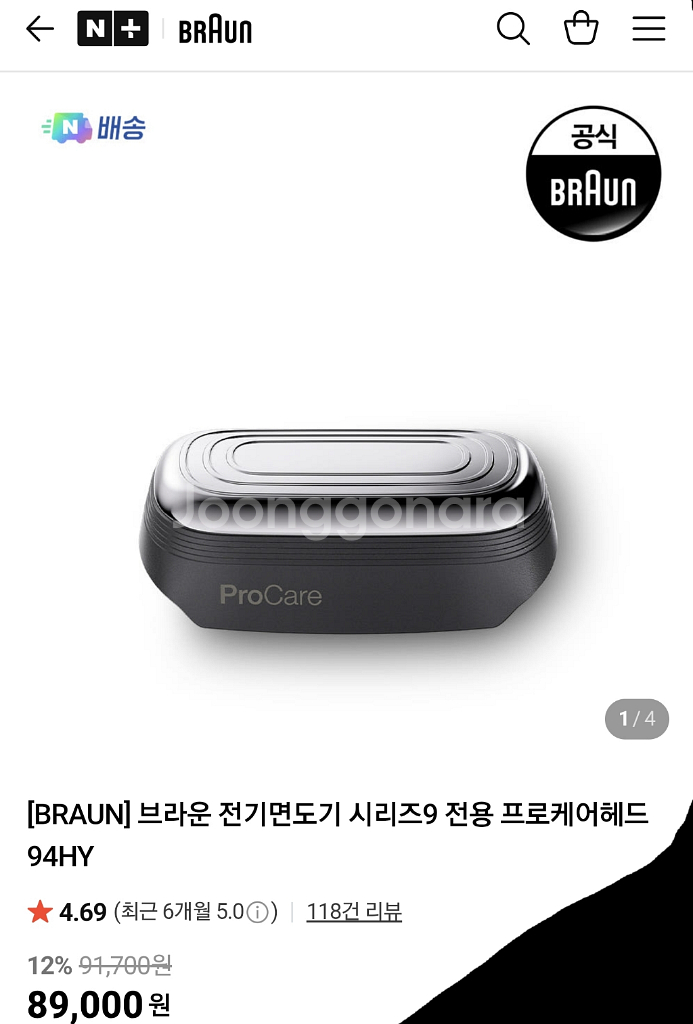
Task: Go back using the arrow
Action: (40, 29)
